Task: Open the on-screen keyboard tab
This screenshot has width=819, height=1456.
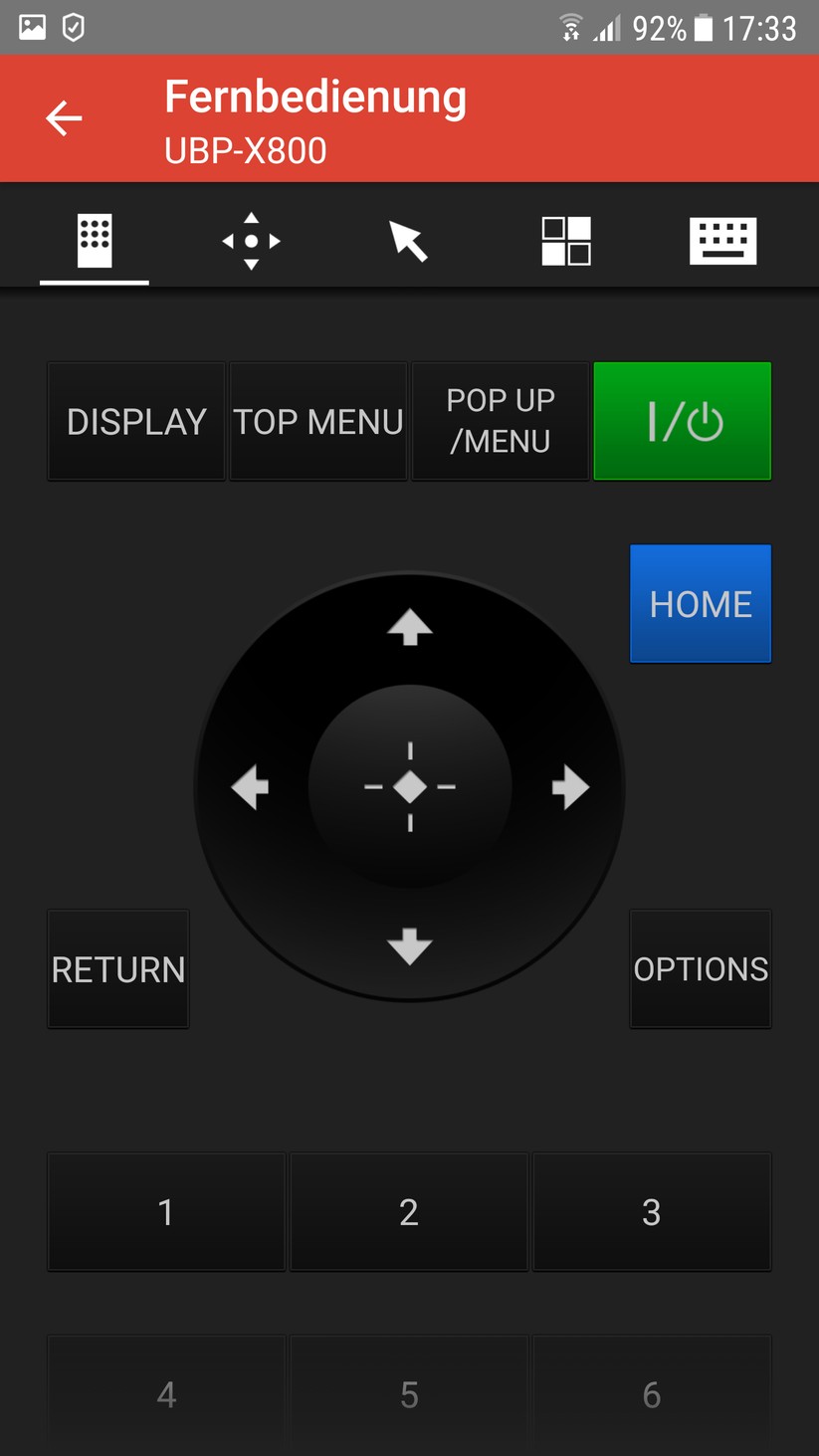Action: [x=722, y=239]
